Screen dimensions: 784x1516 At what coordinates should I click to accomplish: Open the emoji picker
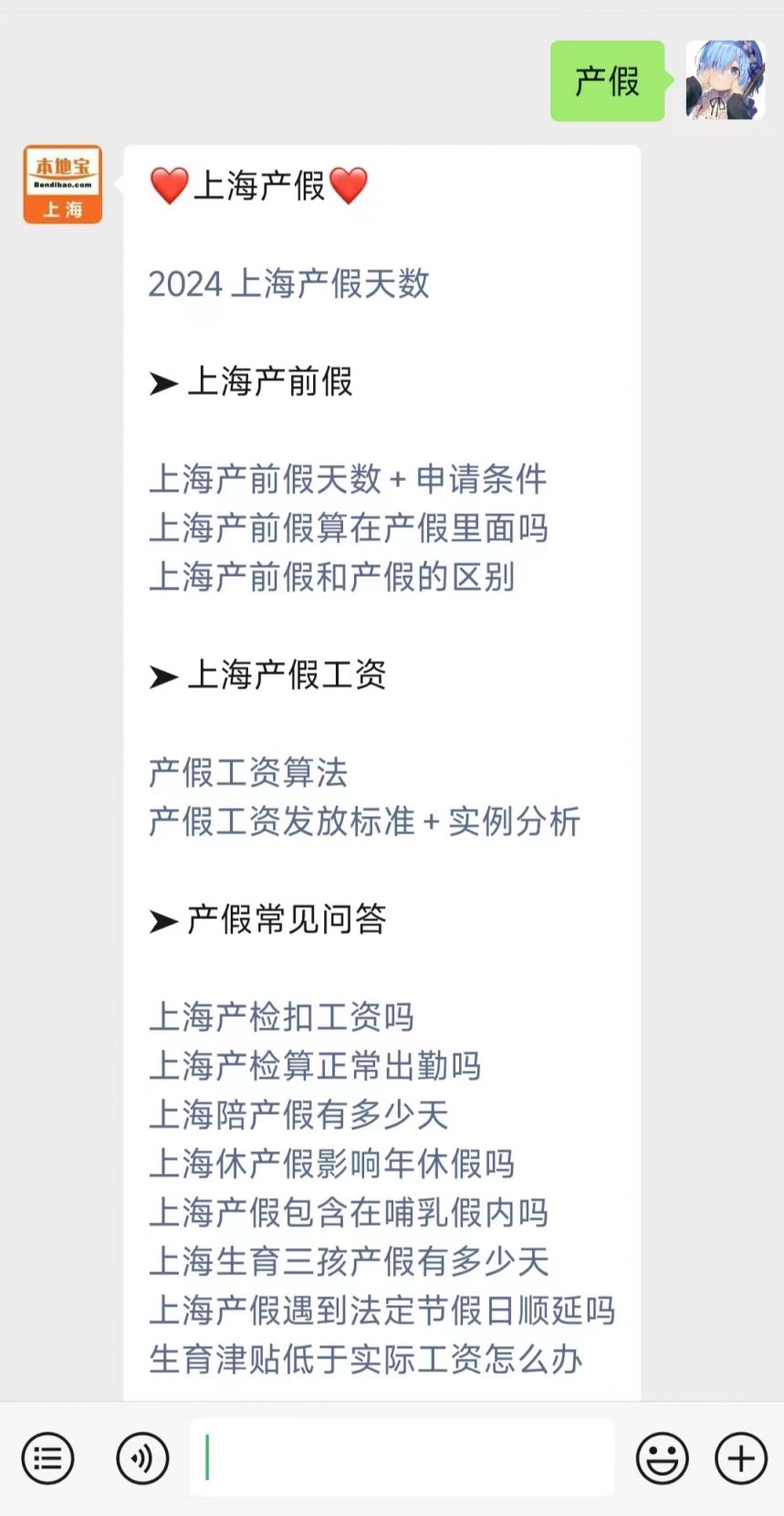662,1458
